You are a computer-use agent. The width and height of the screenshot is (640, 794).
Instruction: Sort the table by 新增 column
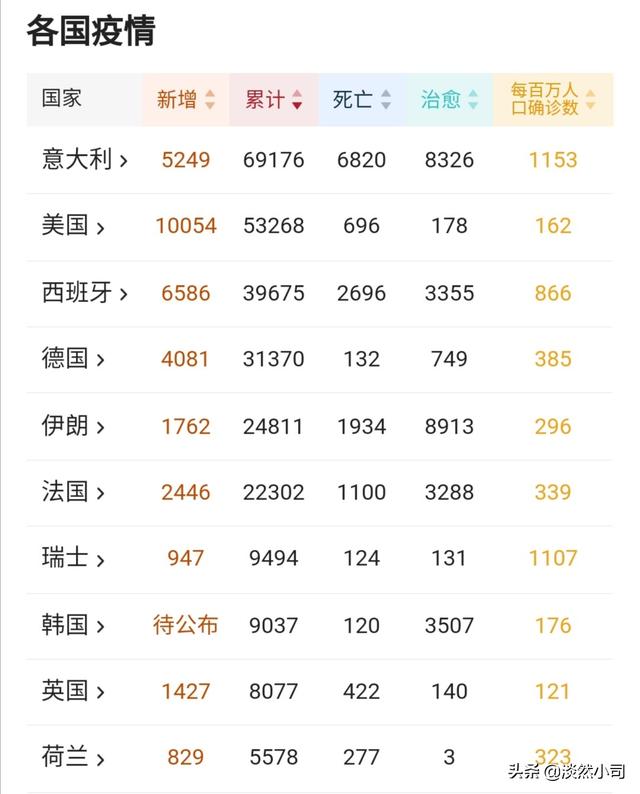185,99
